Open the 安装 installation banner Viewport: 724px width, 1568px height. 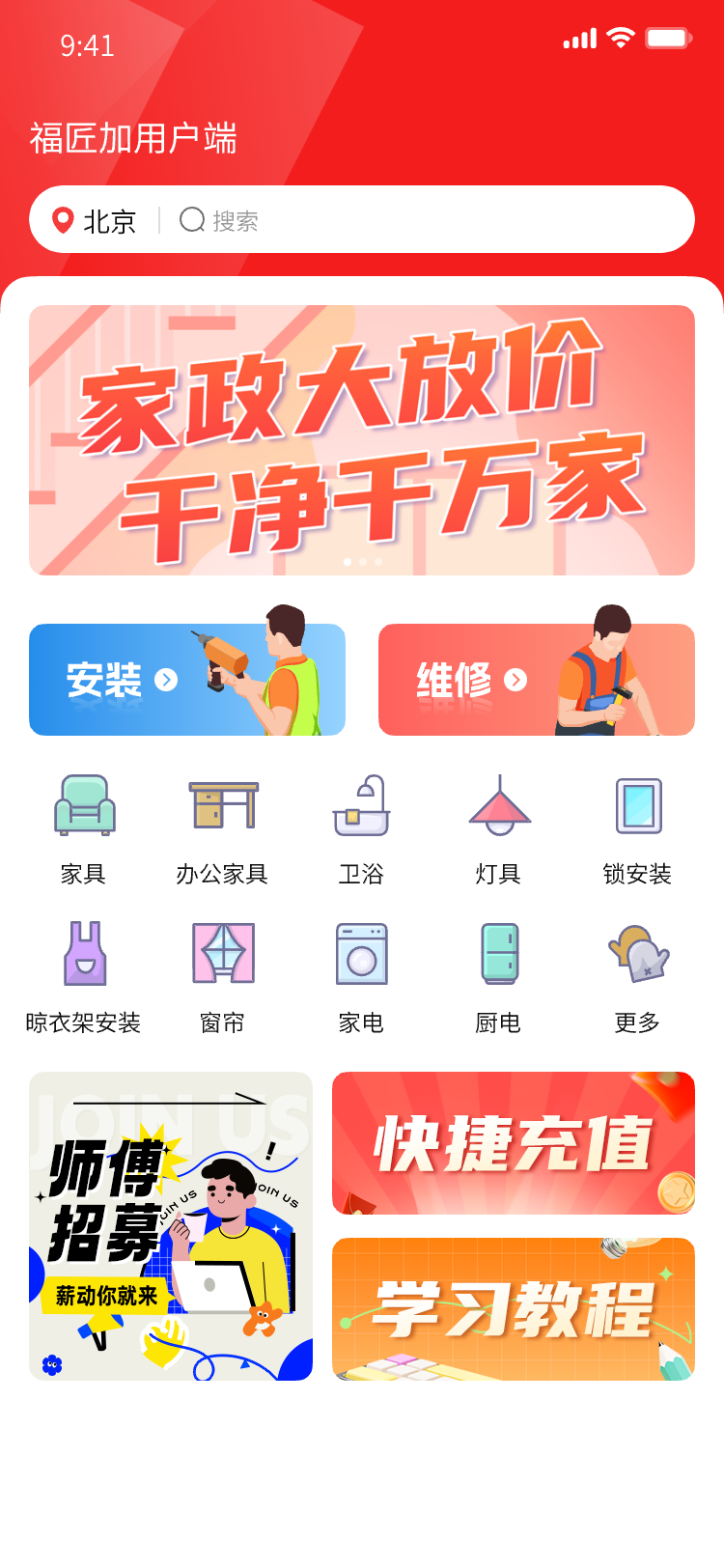coord(187,679)
